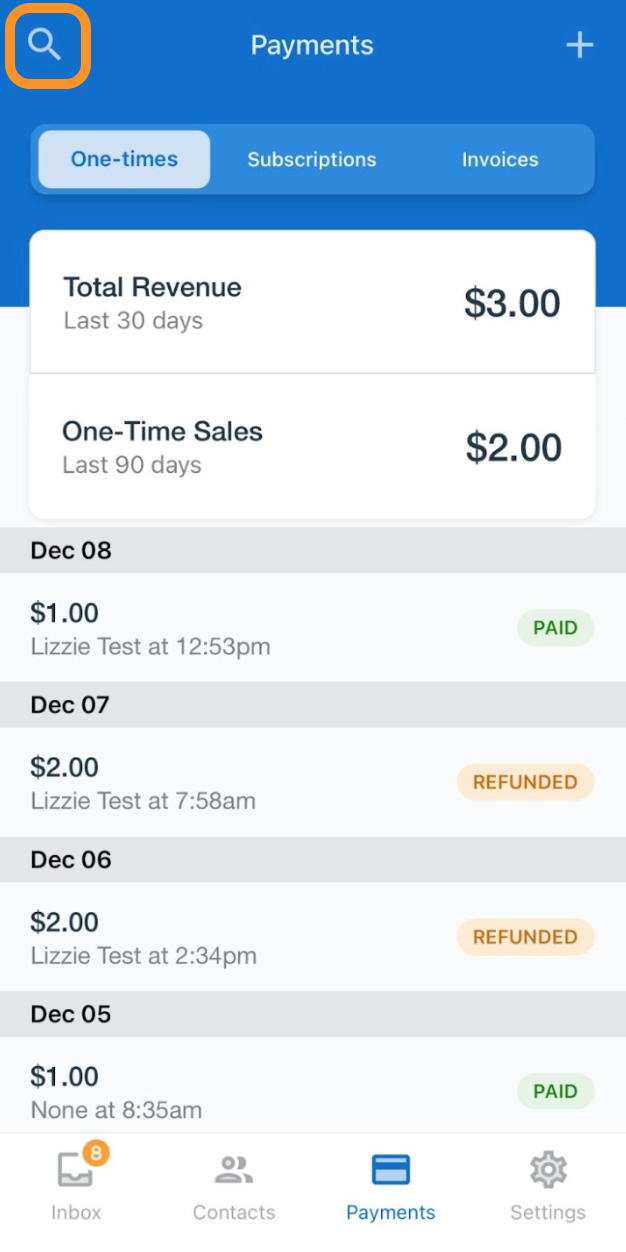Open Dec 06 refunded payment at 2:34pm
Viewport: 626px width, 1252px height.
coord(312,937)
